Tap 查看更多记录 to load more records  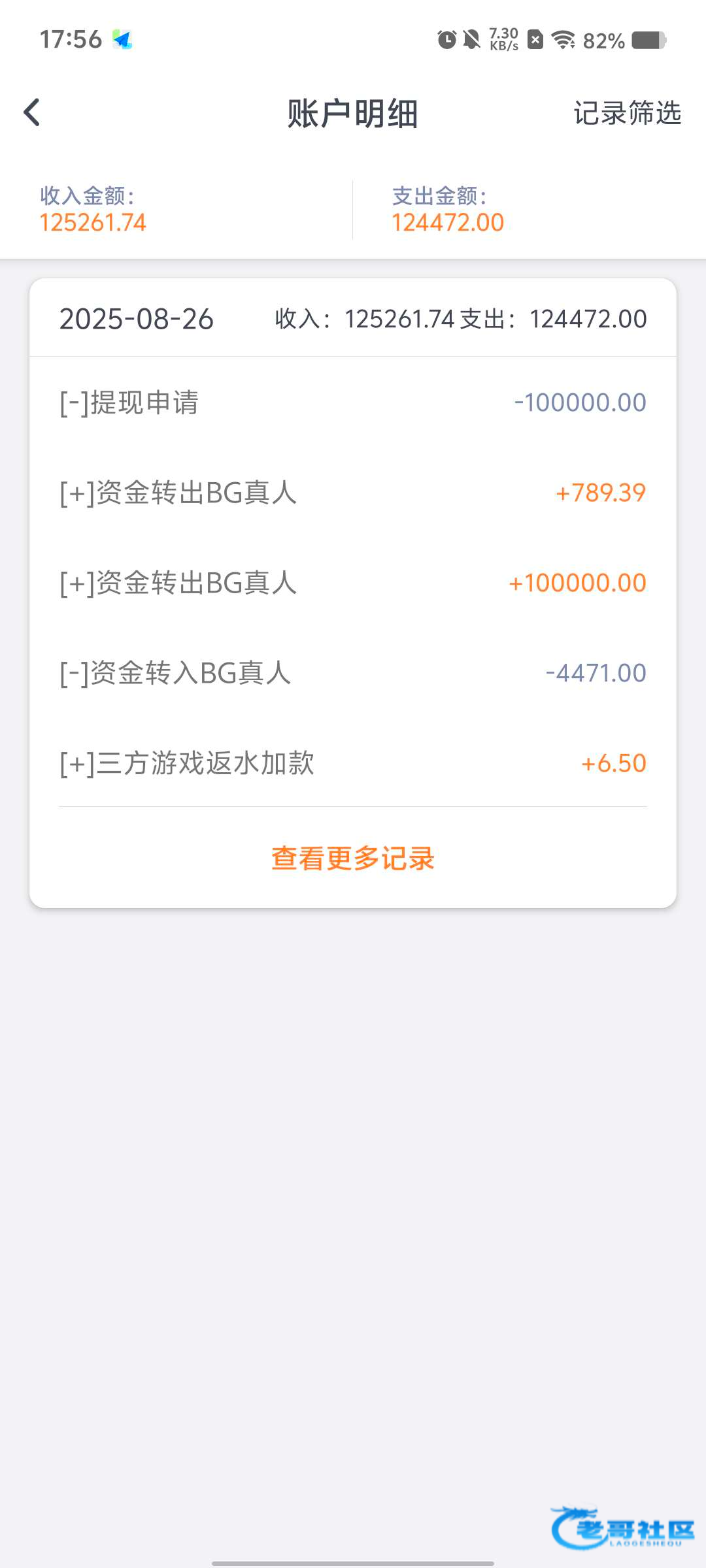353,858
